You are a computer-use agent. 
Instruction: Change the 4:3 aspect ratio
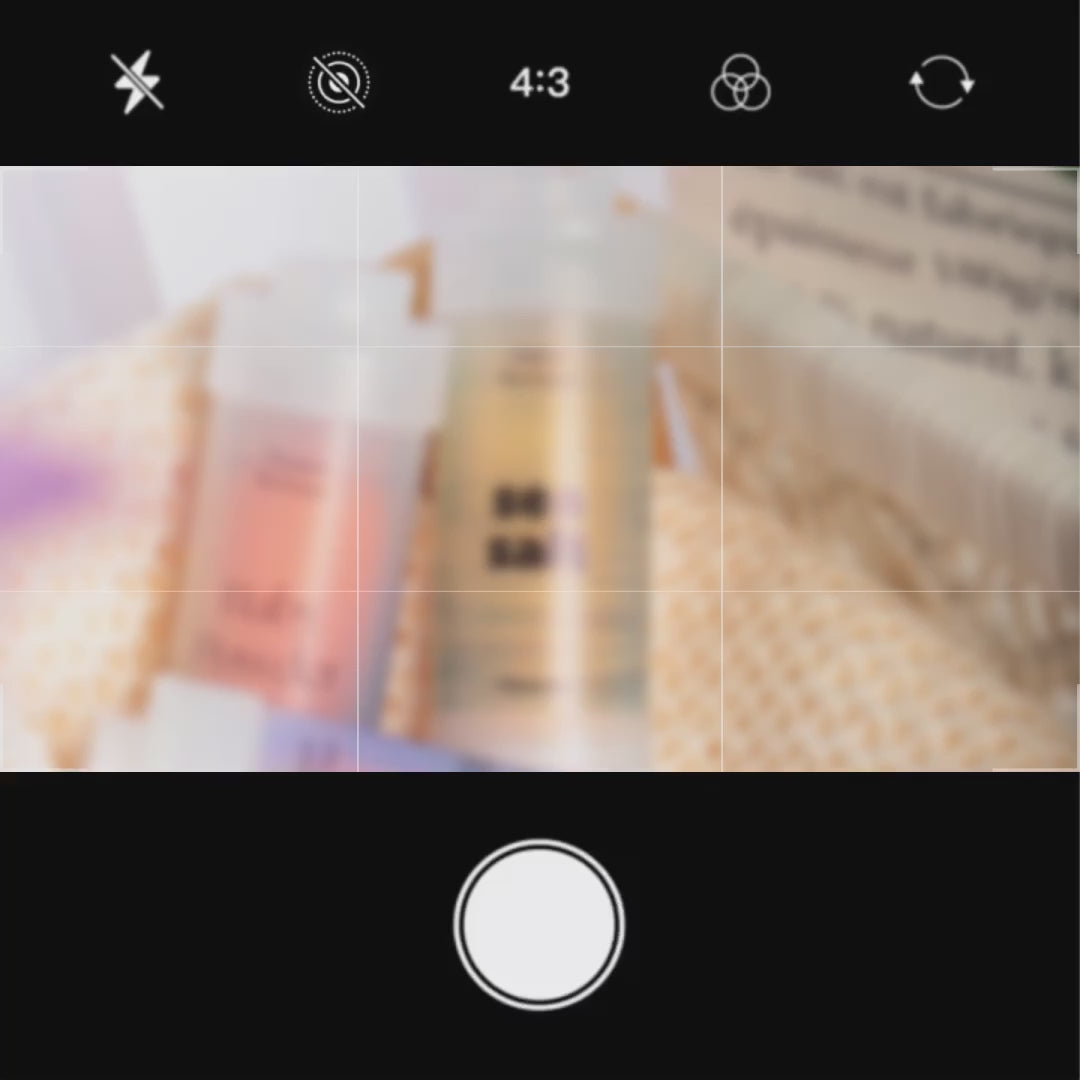(x=540, y=82)
